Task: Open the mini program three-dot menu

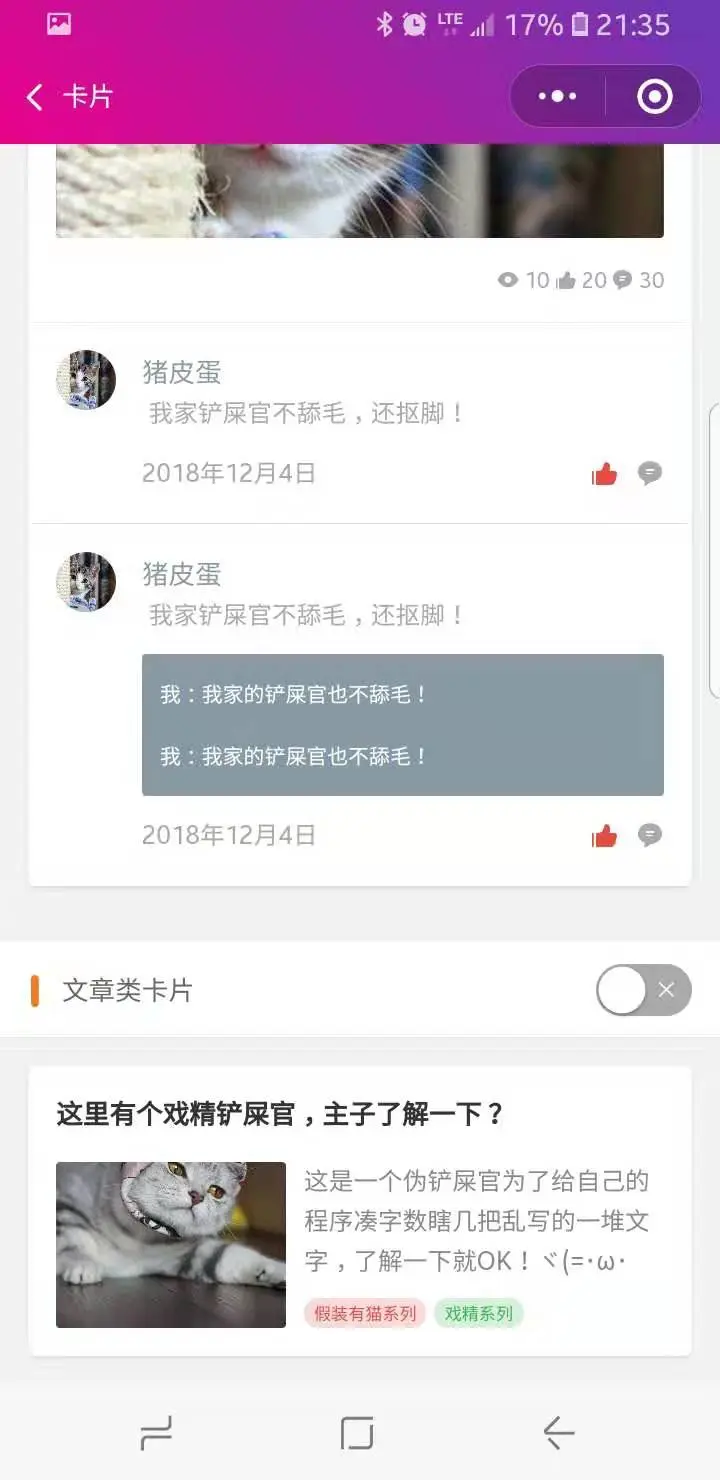Action: 558,97
